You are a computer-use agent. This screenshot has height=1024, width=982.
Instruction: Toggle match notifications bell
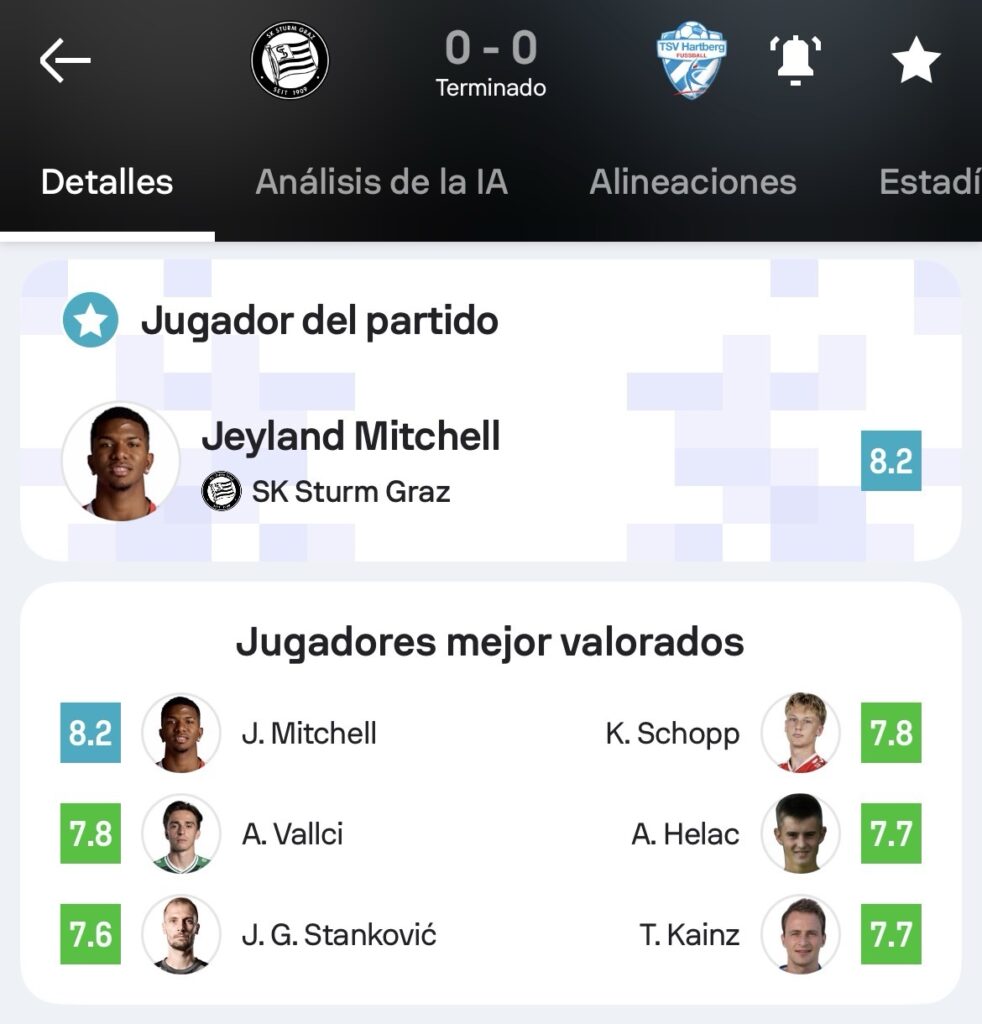(x=795, y=61)
